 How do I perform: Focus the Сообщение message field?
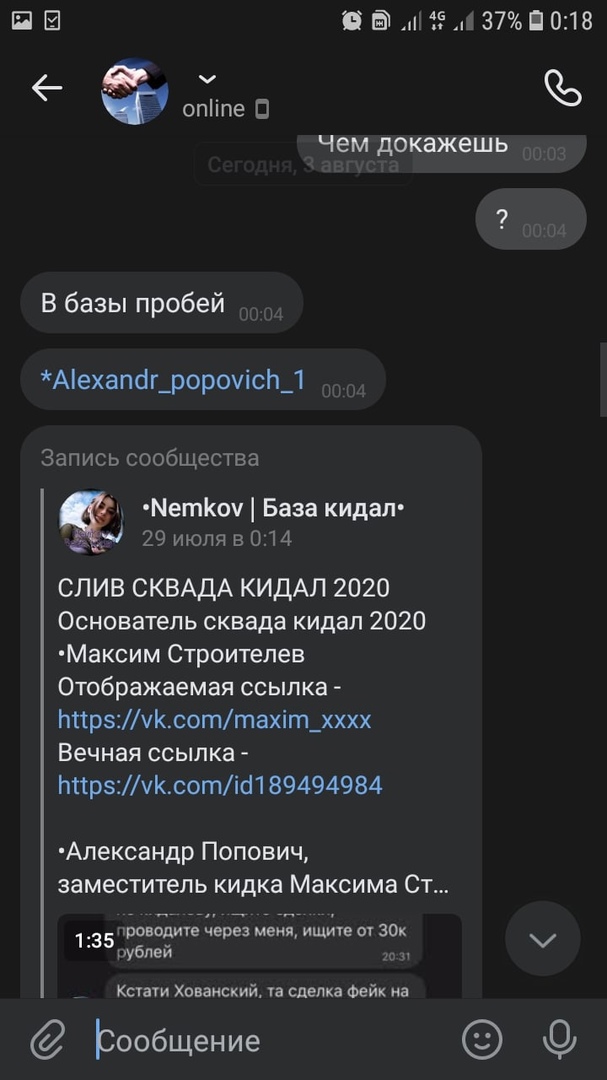pyautogui.click(x=270, y=1041)
